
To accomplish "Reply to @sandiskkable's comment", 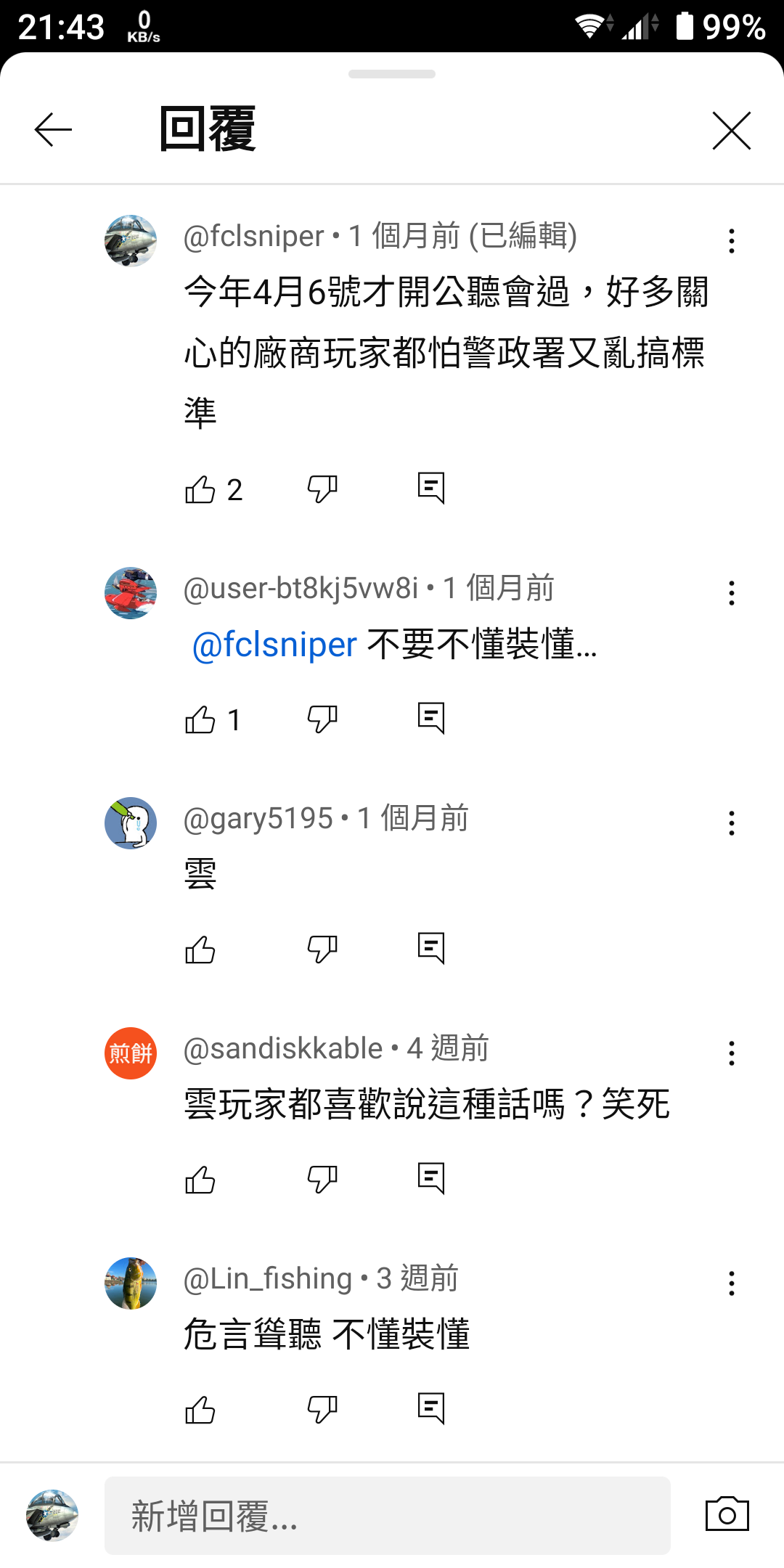I will click(431, 1178).
